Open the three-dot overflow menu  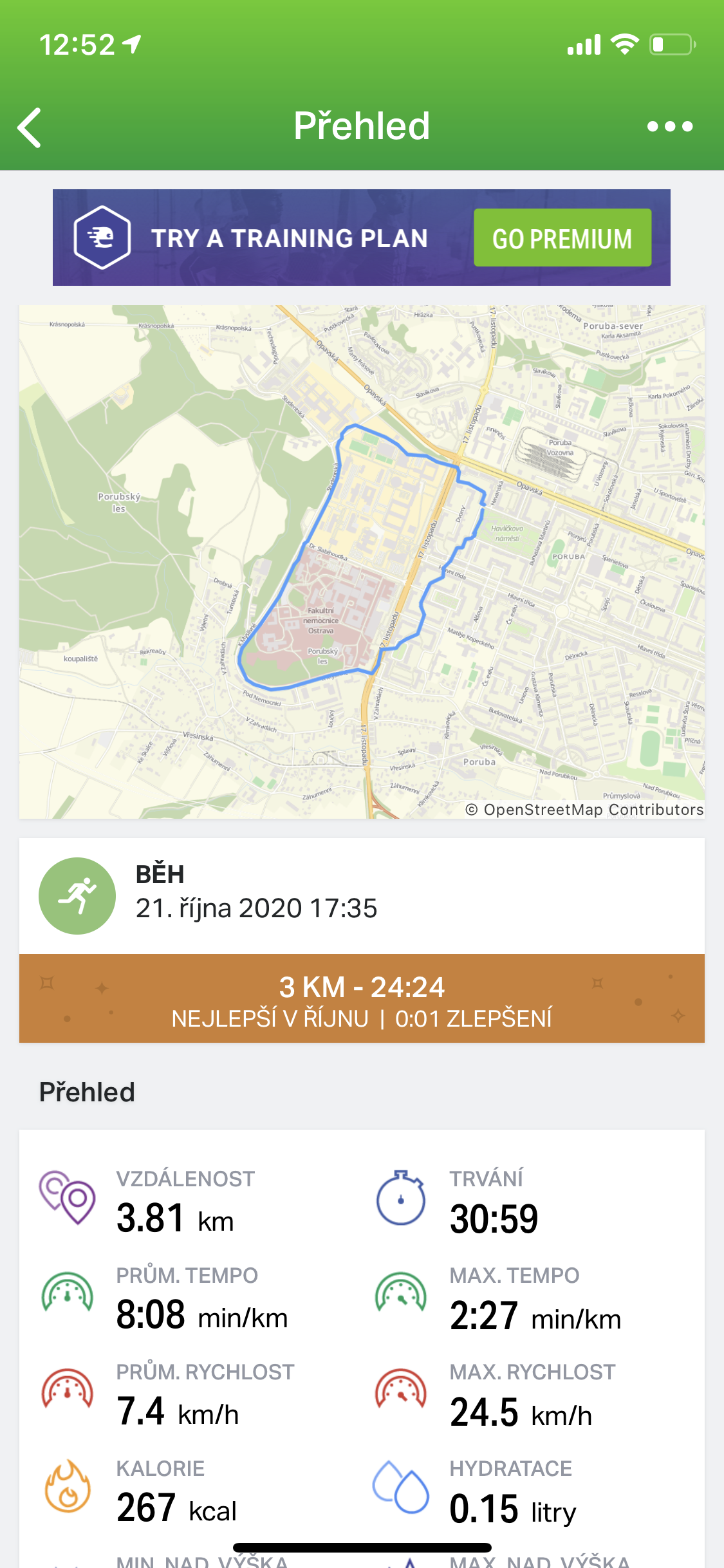click(x=670, y=126)
